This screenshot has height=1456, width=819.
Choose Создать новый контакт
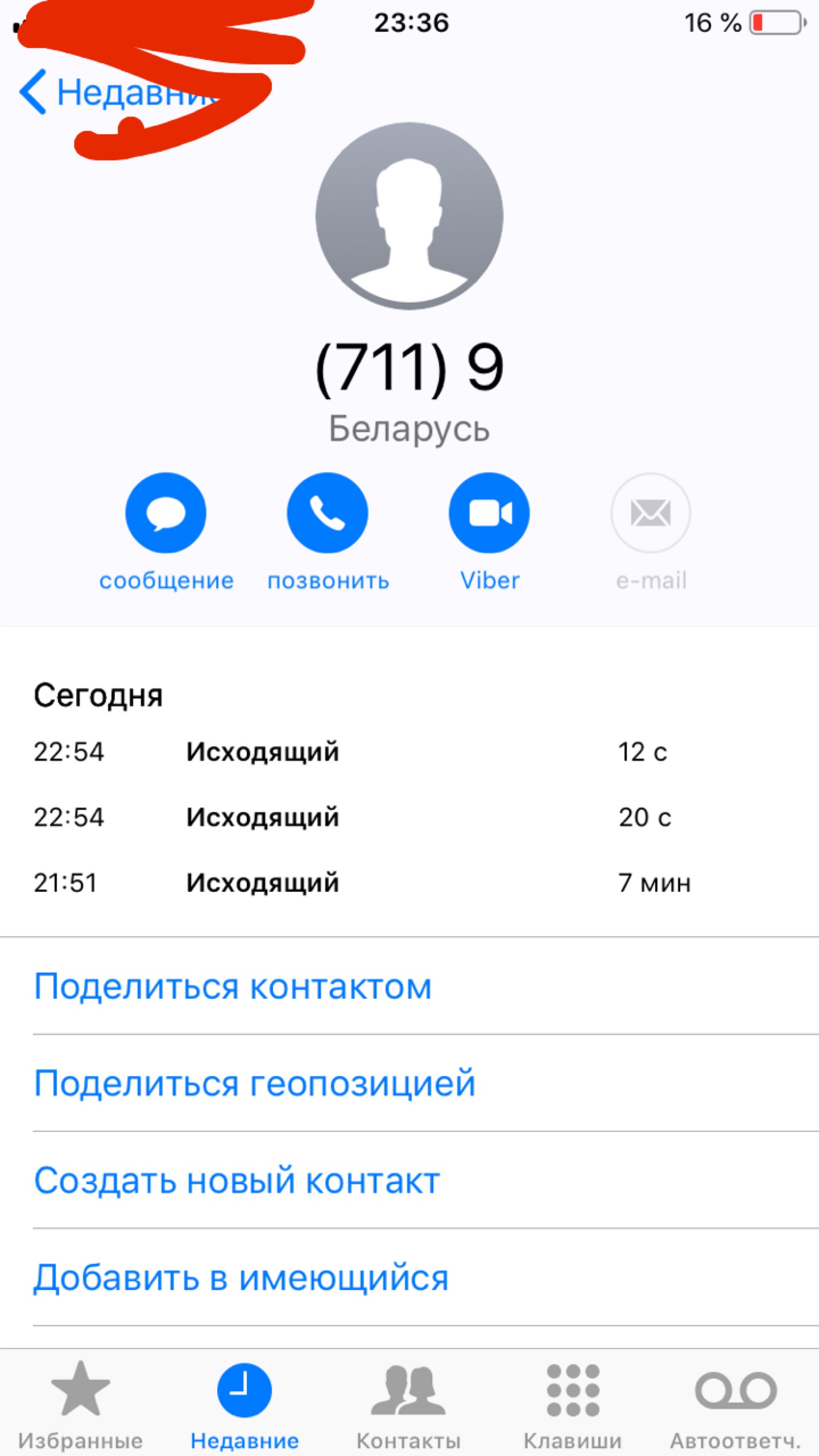pos(237,1181)
